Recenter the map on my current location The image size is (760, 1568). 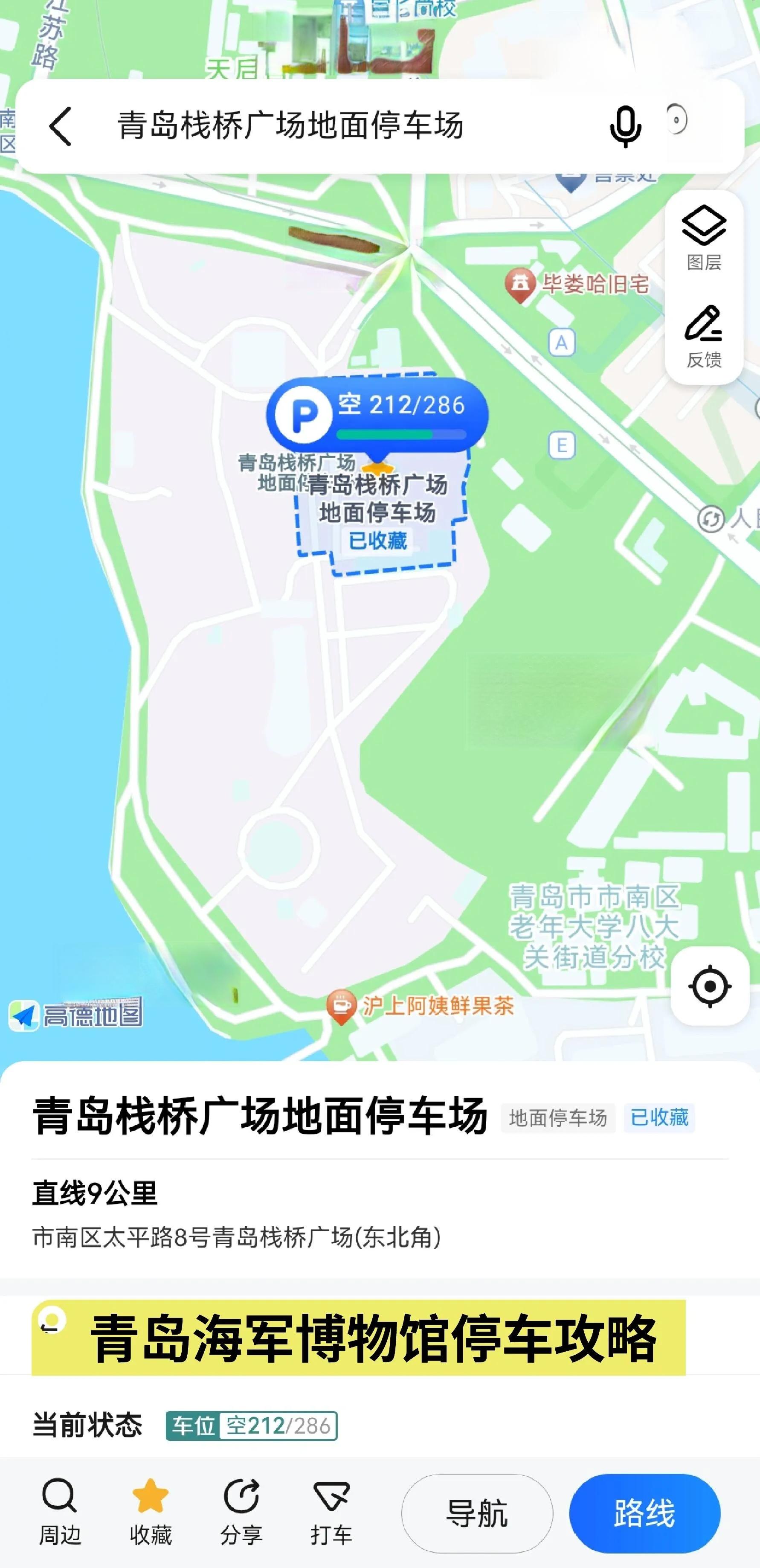[x=710, y=986]
